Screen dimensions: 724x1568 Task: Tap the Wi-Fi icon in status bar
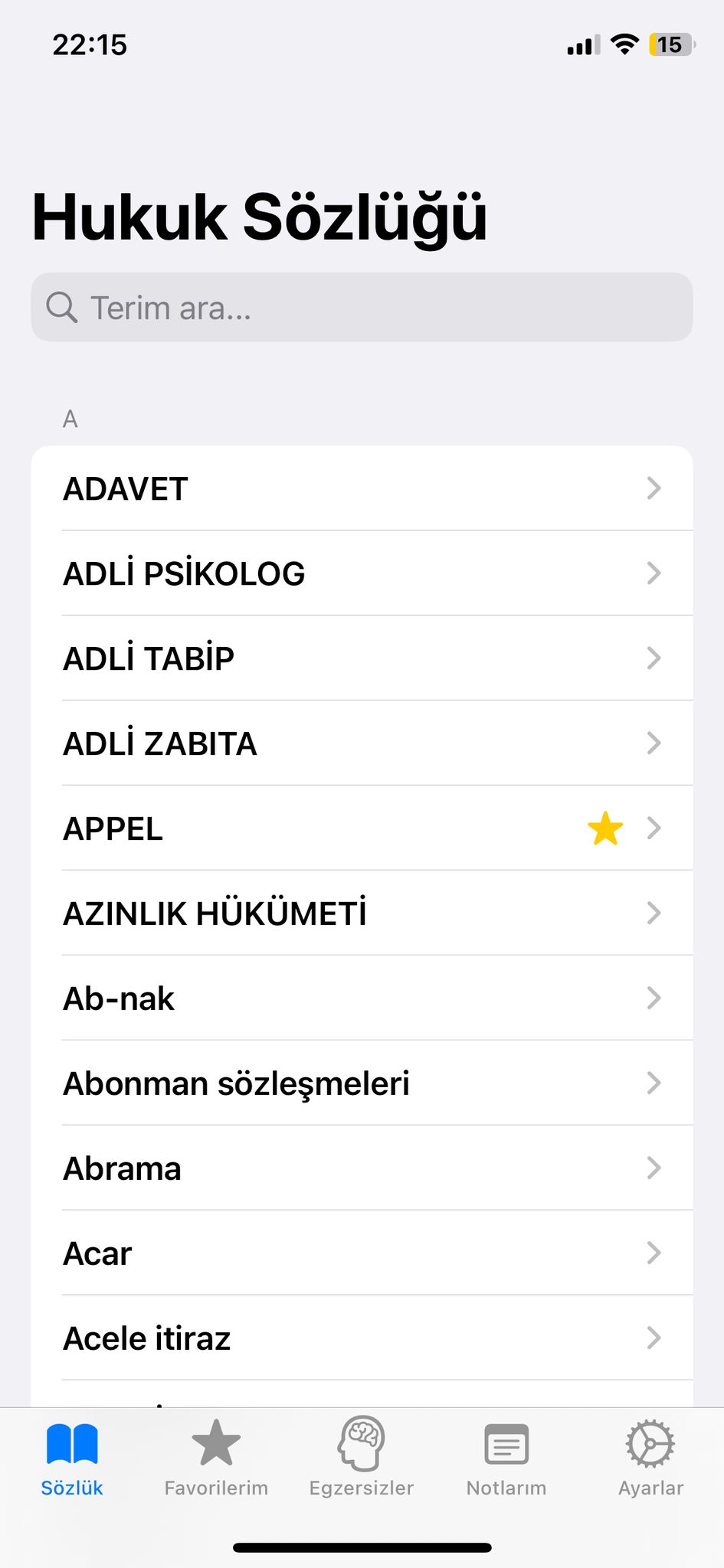click(626, 44)
